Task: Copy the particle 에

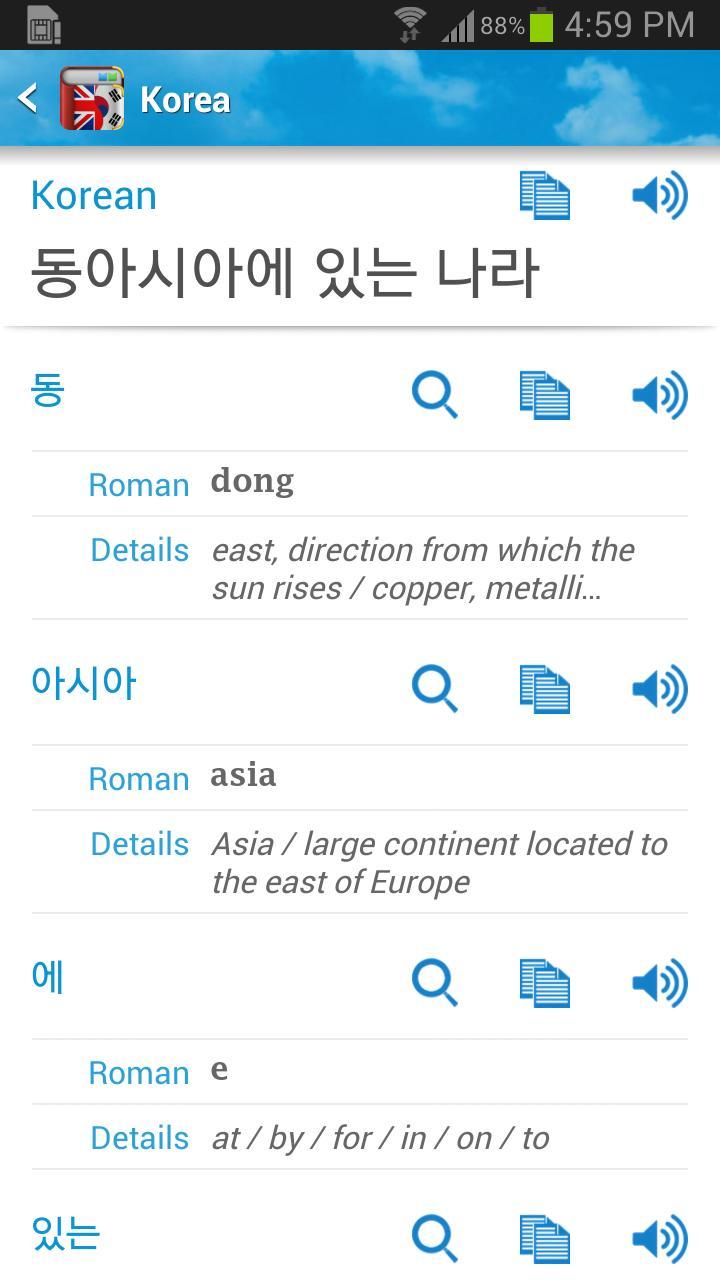Action: (545, 983)
